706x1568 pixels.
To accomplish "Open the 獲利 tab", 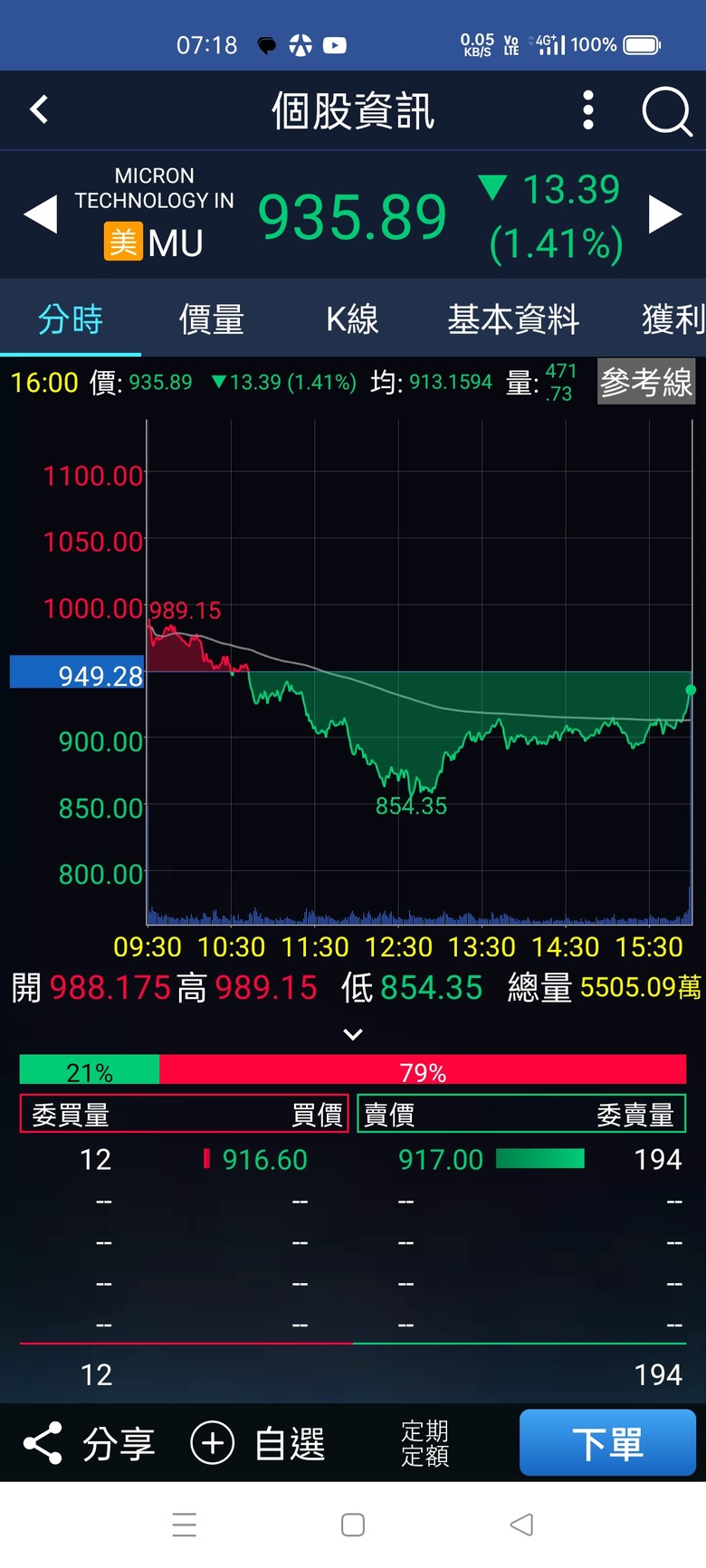I will pos(673,319).
